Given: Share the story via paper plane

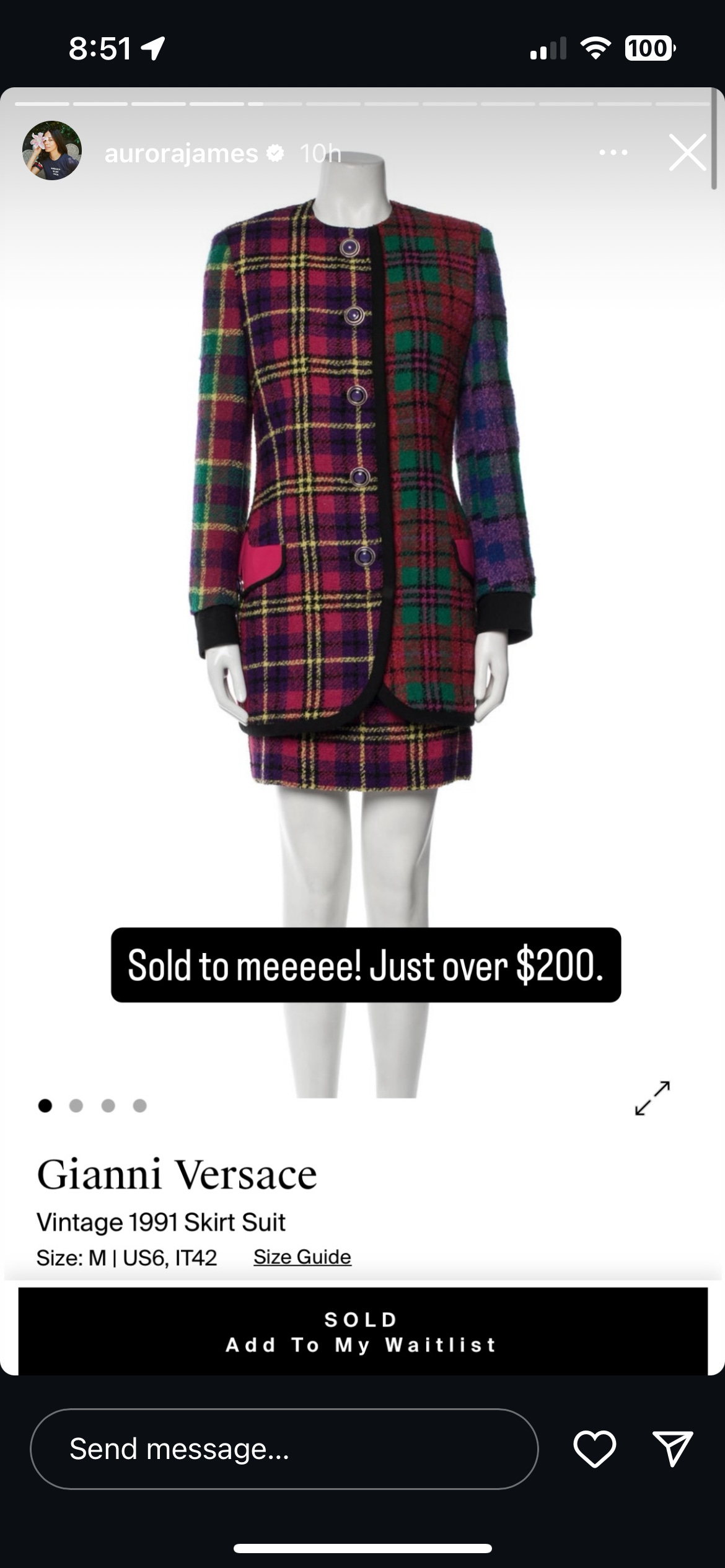Looking at the screenshot, I should [x=673, y=1448].
